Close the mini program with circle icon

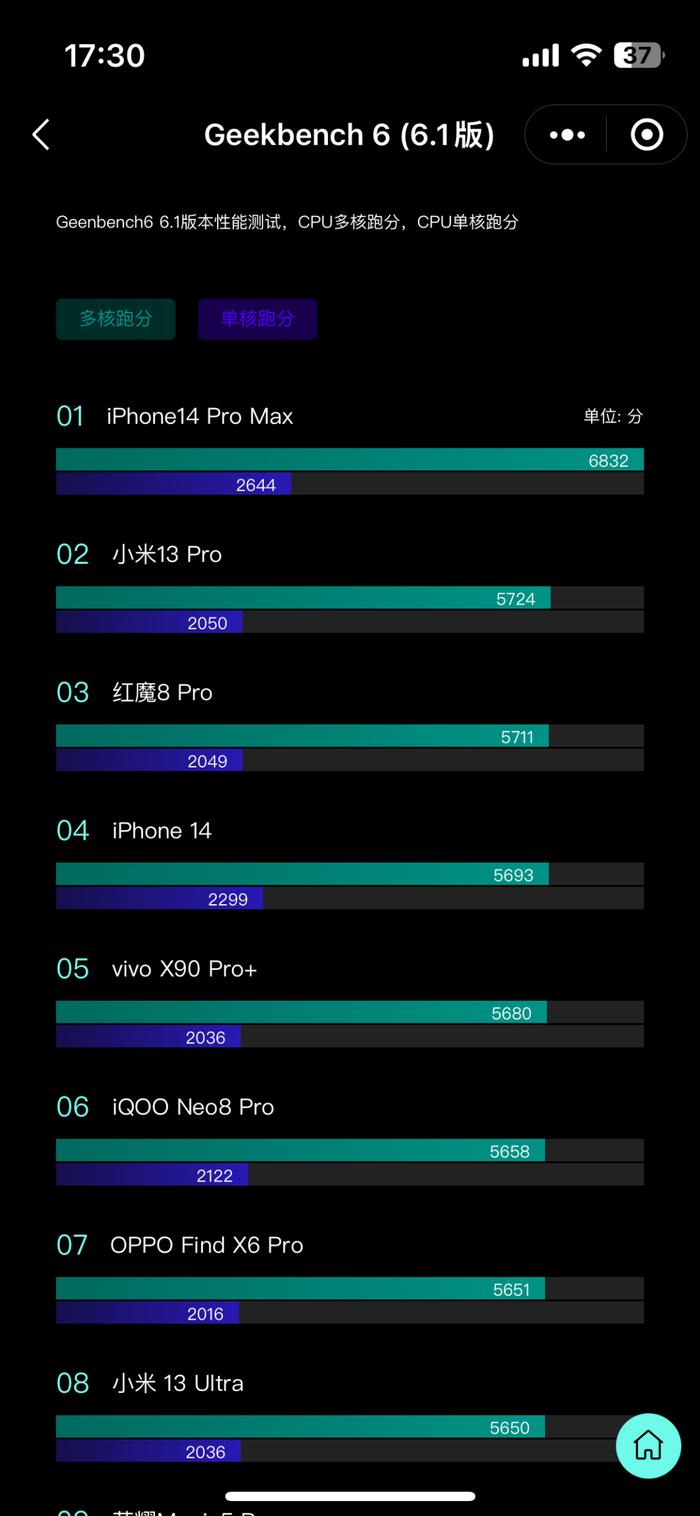(646, 135)
